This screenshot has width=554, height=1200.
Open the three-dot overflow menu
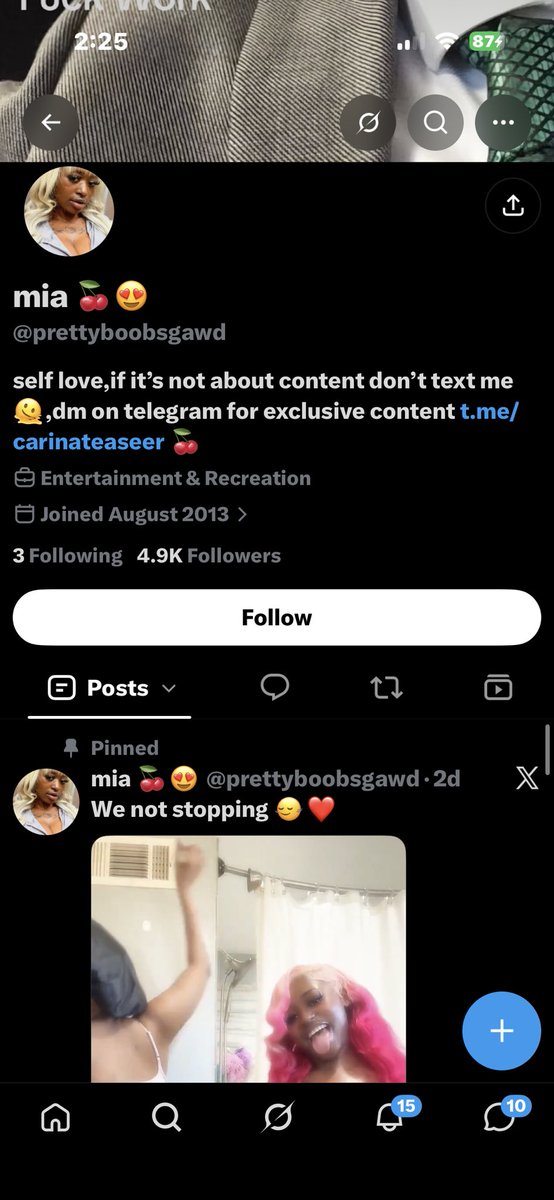tap(502, 122)
